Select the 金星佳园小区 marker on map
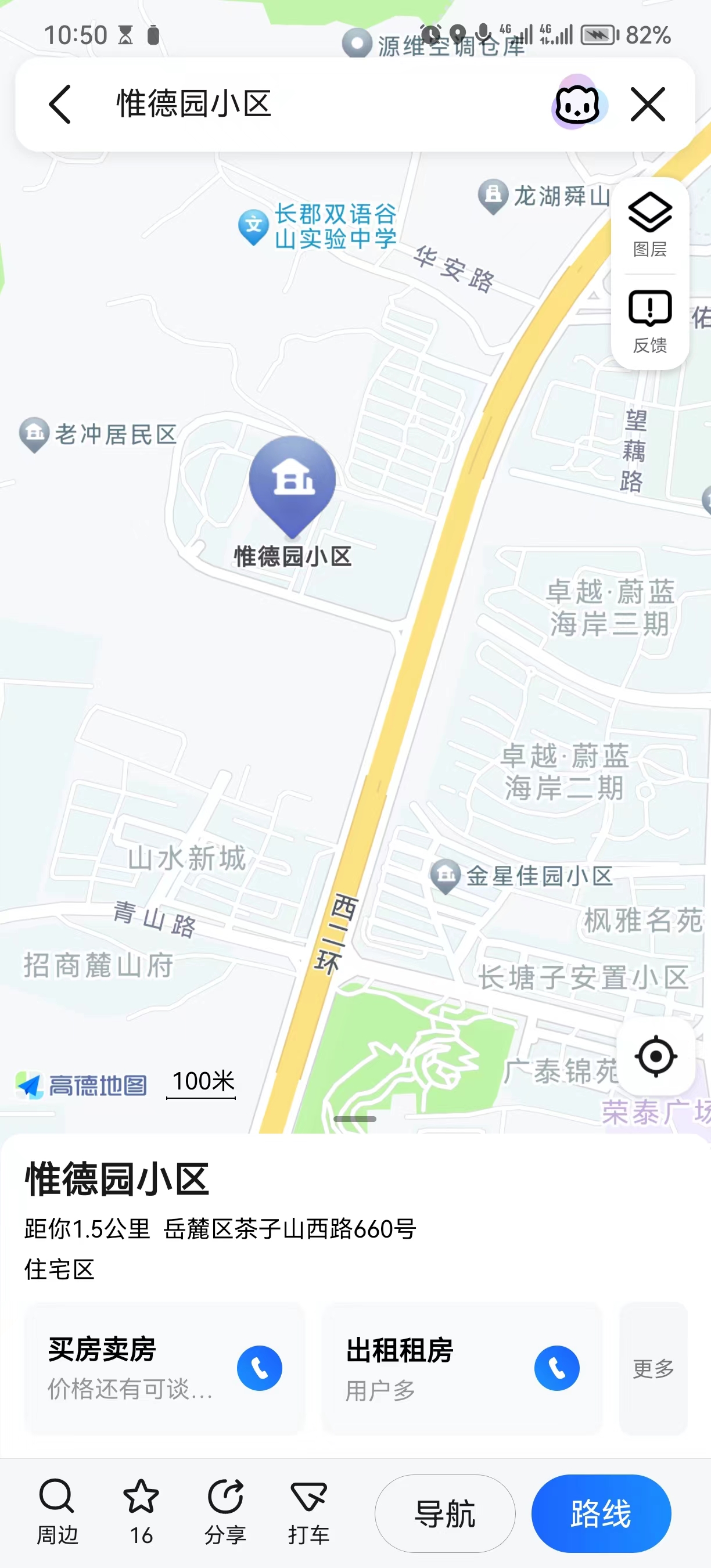The height and width of the screenshot is (1568, 711). tap(446, 876)
